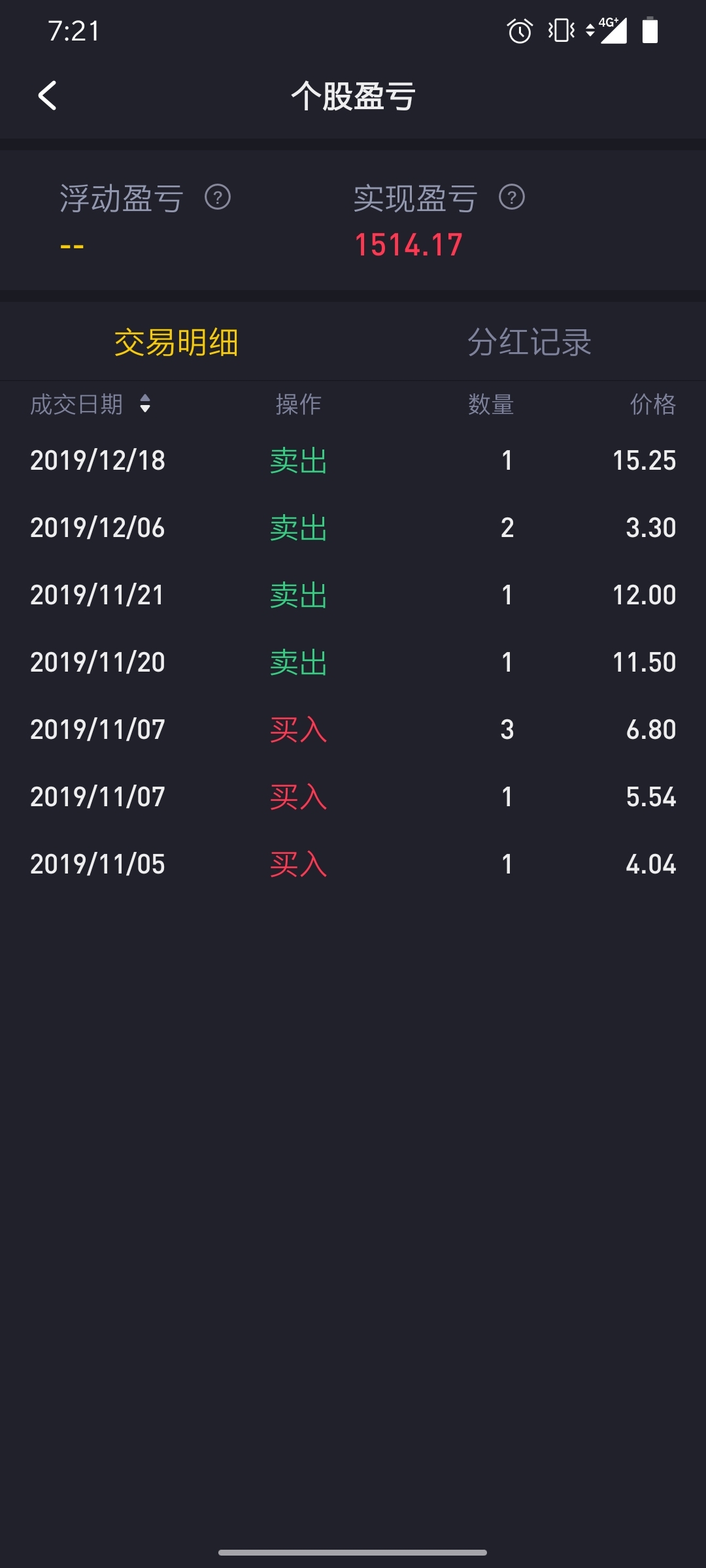
Task: Select the 交易明细 tab
Action: (x=176, y=342)
